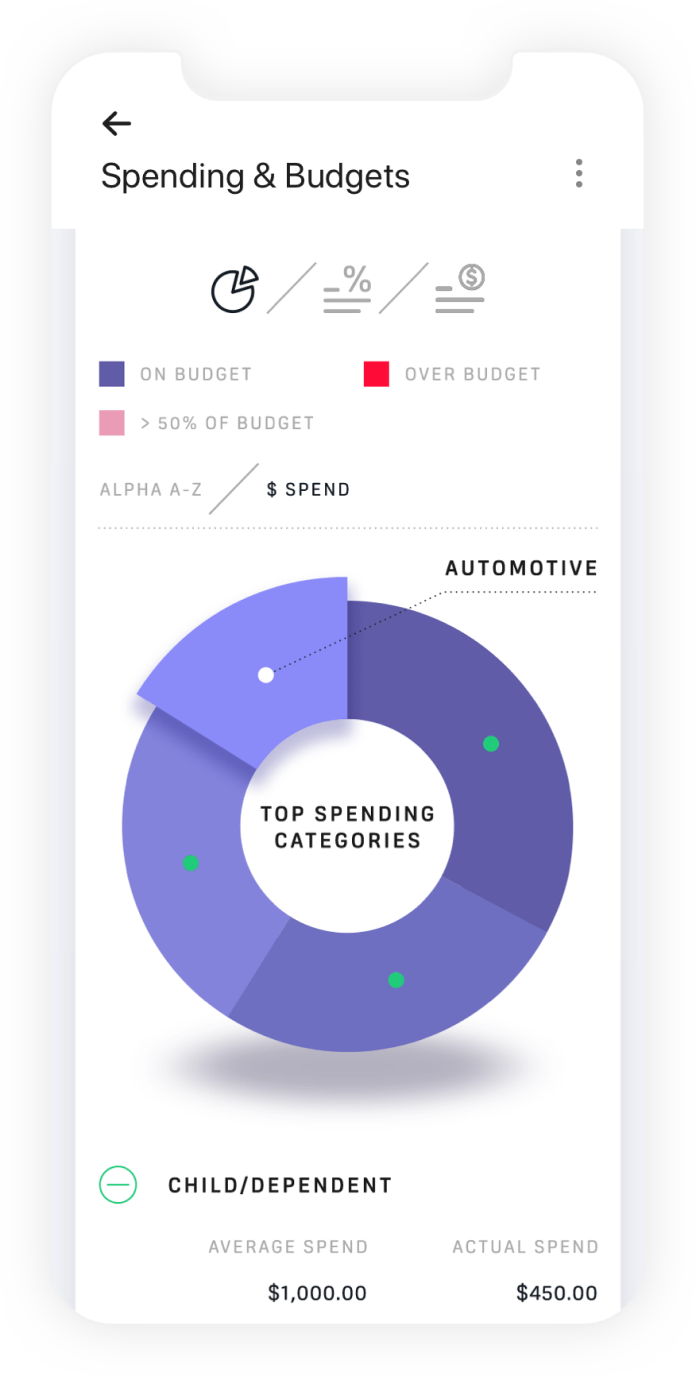The height and width of the screenshot is (1376, 696).
Task: Switch to the dollar amount list view
Action: pos(460,289)
